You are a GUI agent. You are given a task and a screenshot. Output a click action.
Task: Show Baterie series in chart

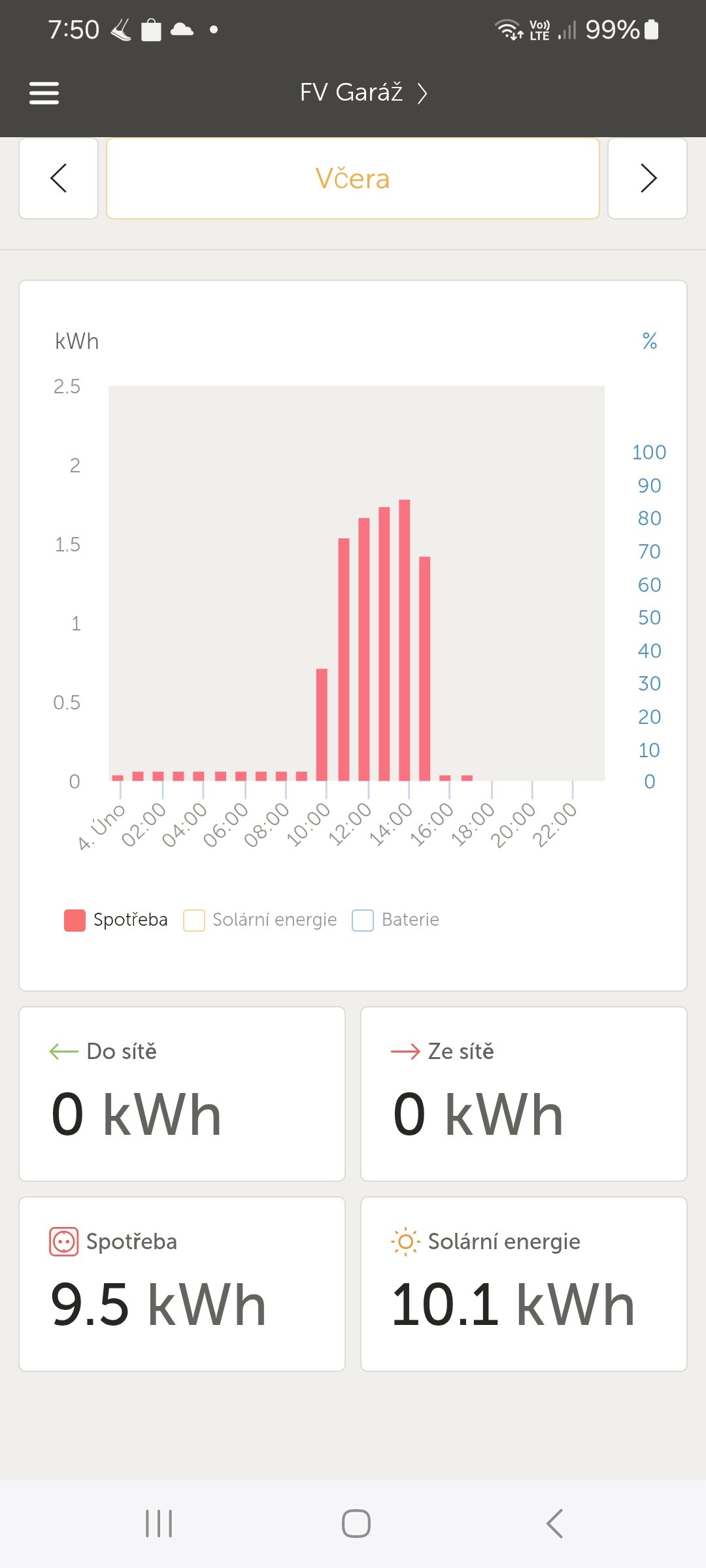click(x=396, y=920)
